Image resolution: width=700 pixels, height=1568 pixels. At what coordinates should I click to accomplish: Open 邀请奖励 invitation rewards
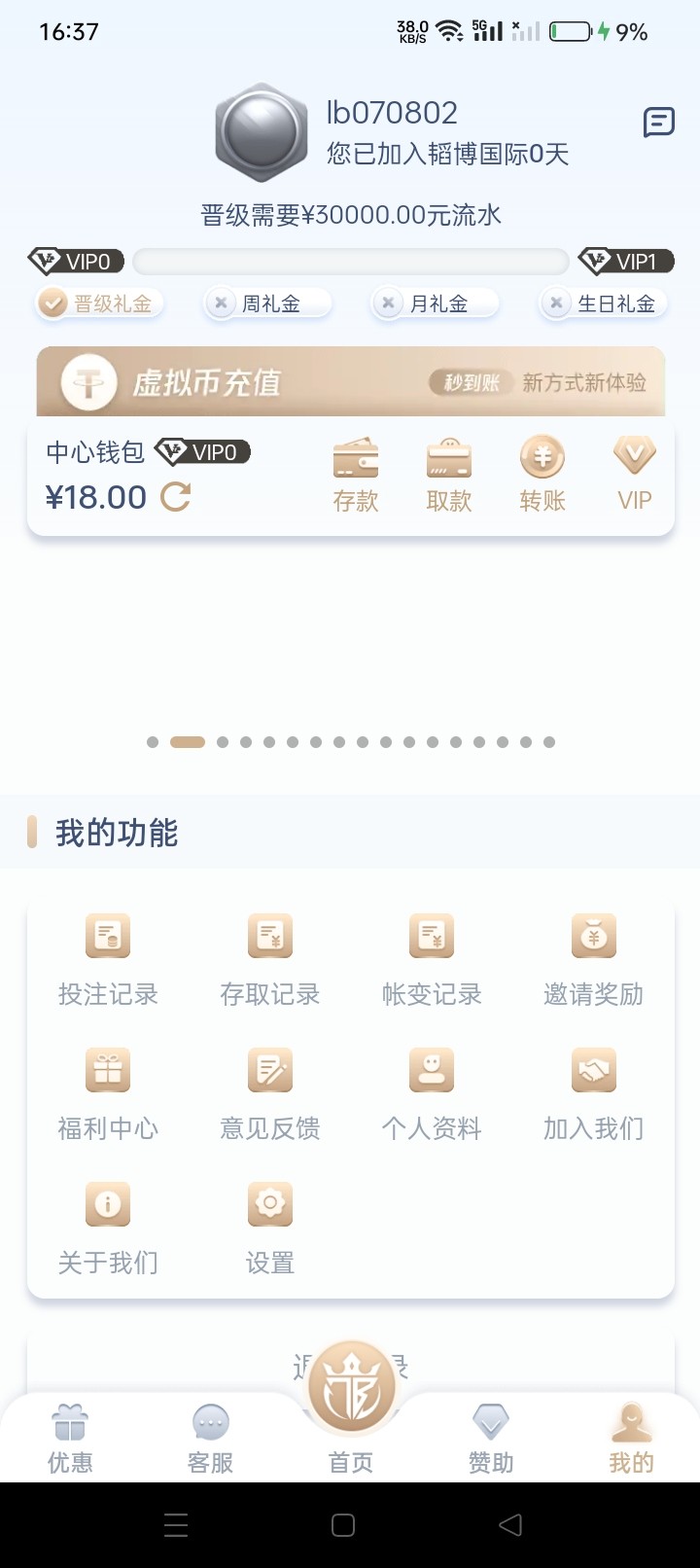pos(593,958)
